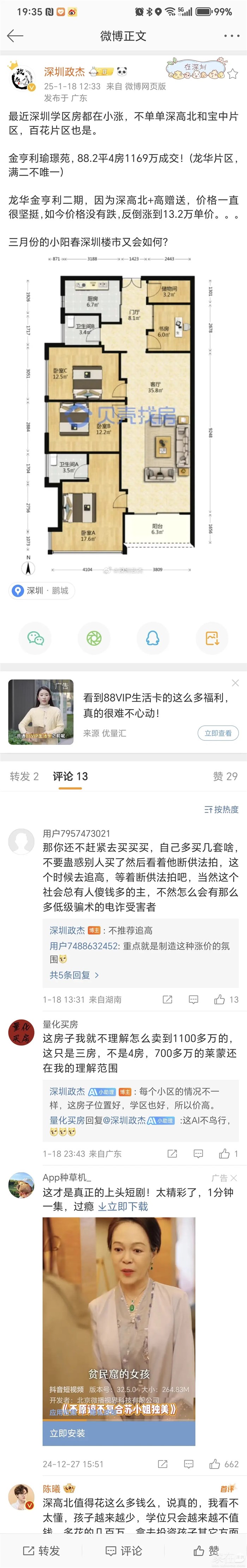Open 深圳政杰's profile from the post header
The image size is (247, 1568).
tap(64, 72)
